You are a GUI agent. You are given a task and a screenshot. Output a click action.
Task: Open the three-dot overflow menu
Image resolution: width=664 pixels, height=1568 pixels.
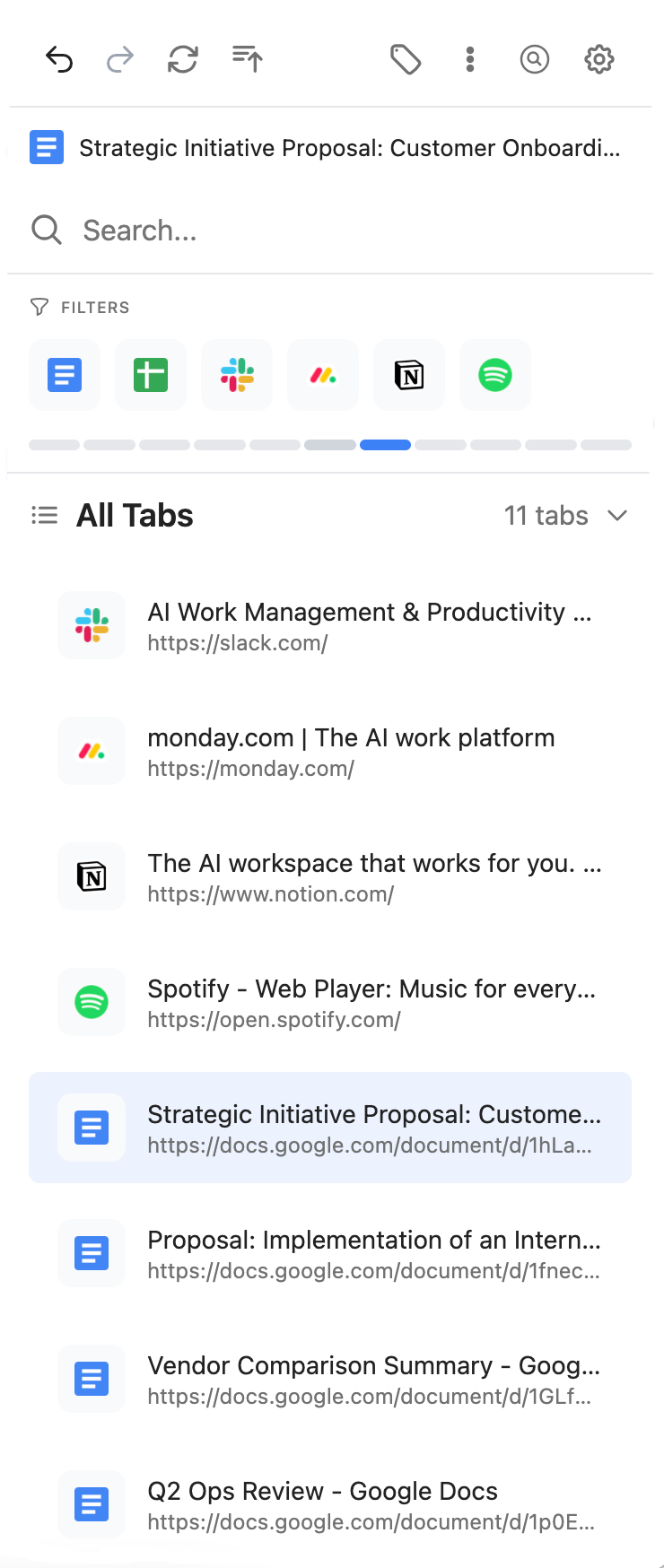pyautogui.click(x=470, y=59)
